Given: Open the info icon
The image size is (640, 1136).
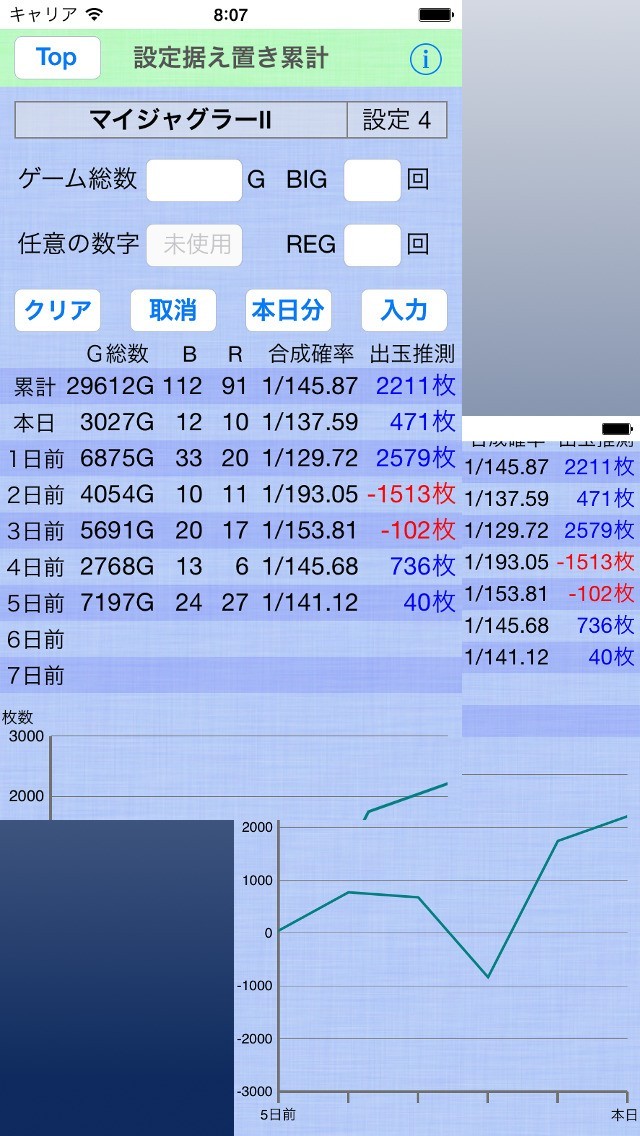Looking at the screenshot, I should pos(425,59).
